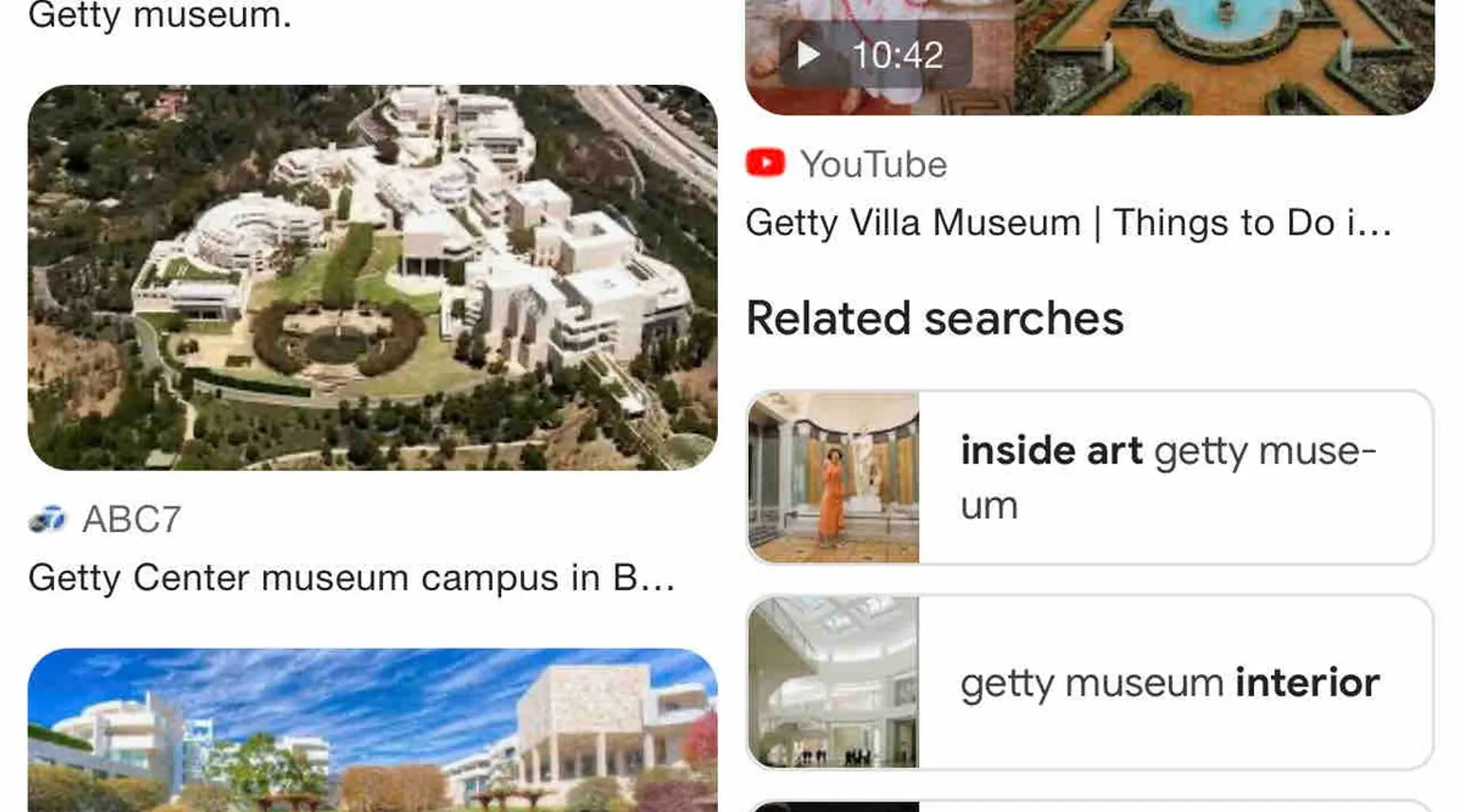Open the Getty Center museum campus title link
The image size is (1462, 812).
click(x=351, y=578)
